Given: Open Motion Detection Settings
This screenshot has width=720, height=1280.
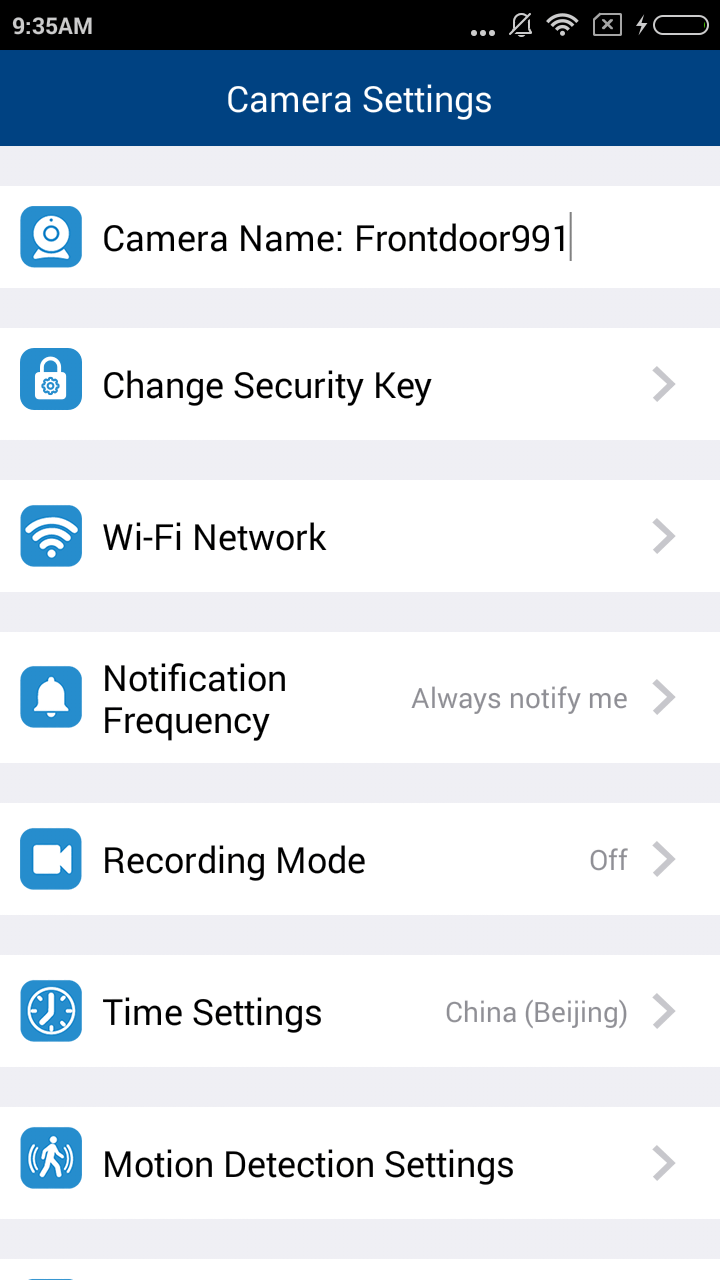Looking at the screenshot, I should click(360, 1163).
